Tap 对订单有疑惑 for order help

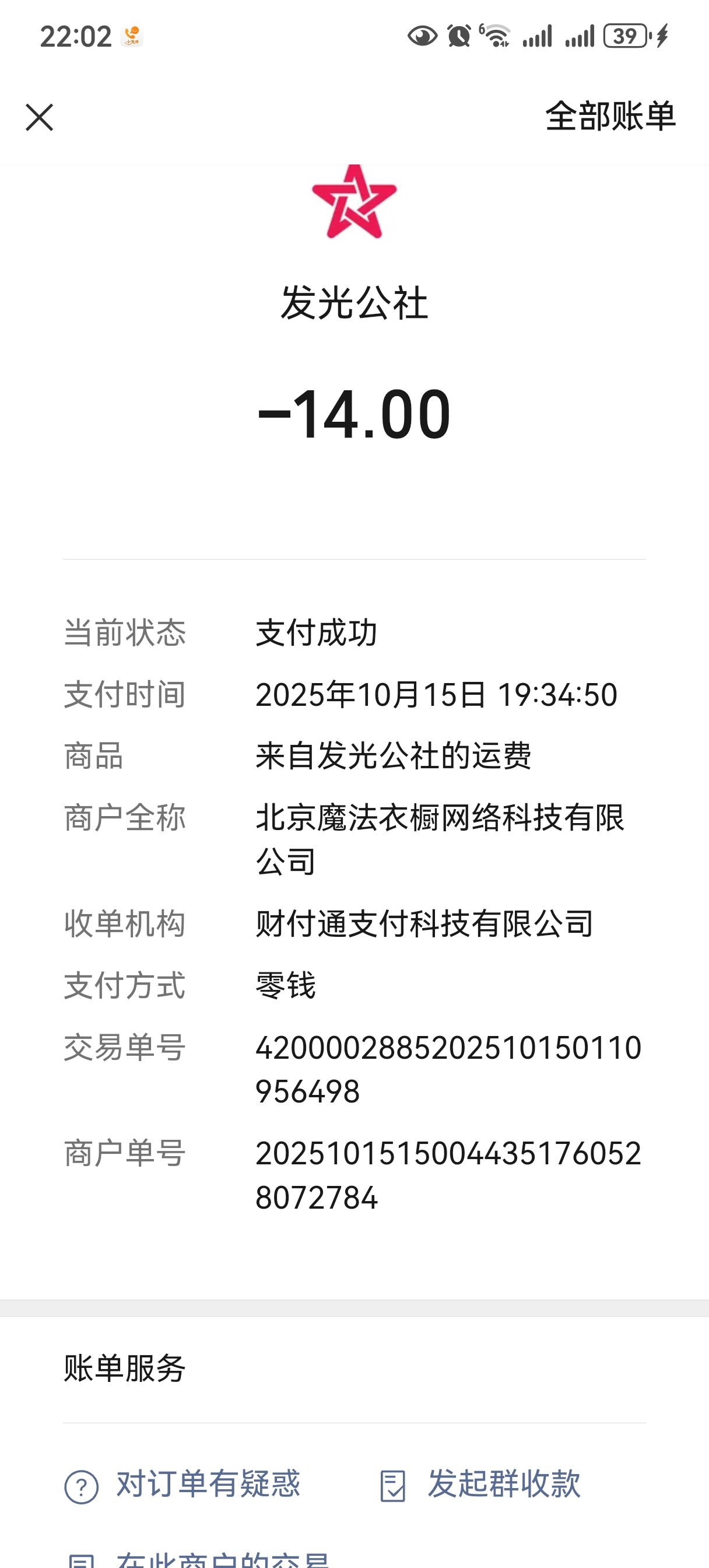pos(182,1485)
